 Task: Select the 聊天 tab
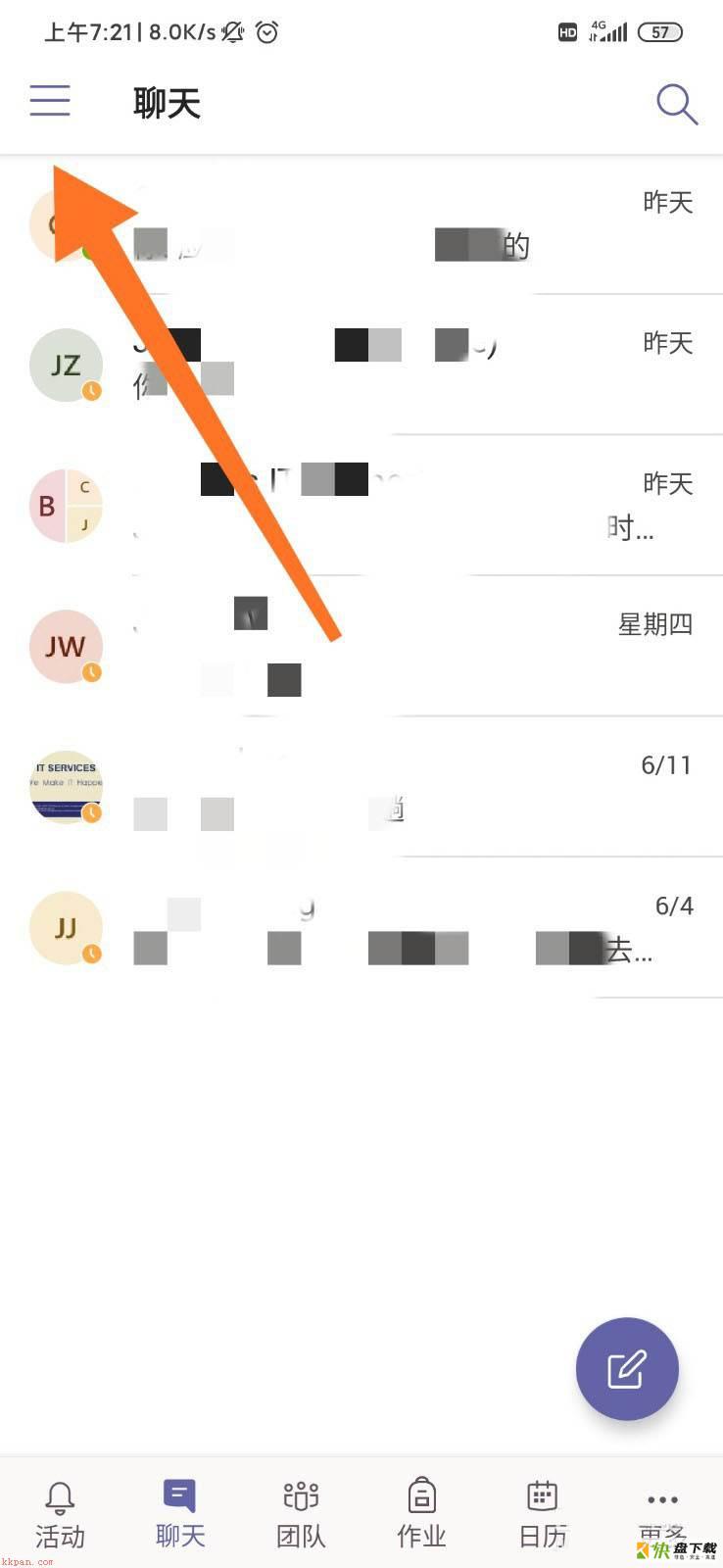point(180,1514)
